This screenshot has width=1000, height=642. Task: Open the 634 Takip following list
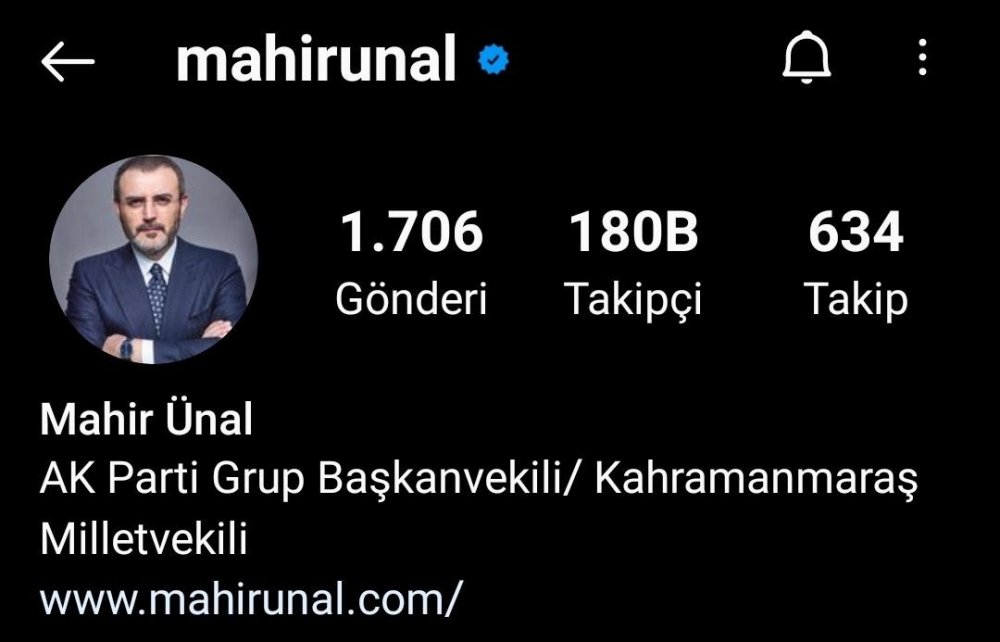(856, 262)
